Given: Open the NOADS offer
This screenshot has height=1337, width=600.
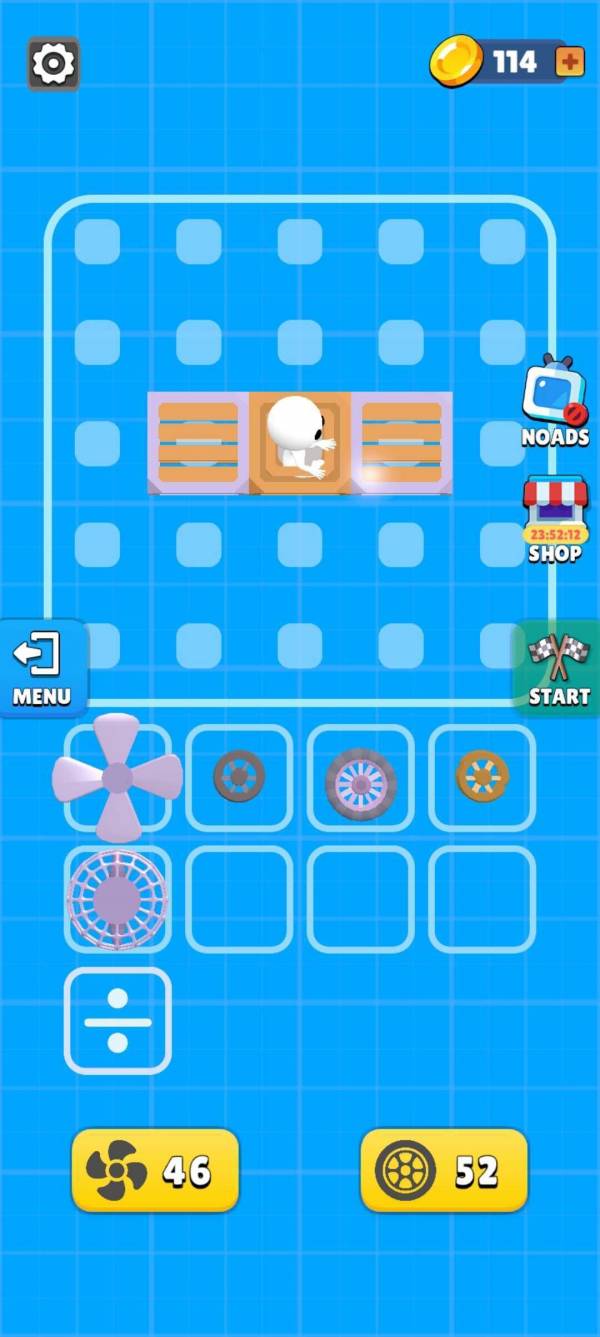Looking at the screenshot, I should (x=554, y=401).
